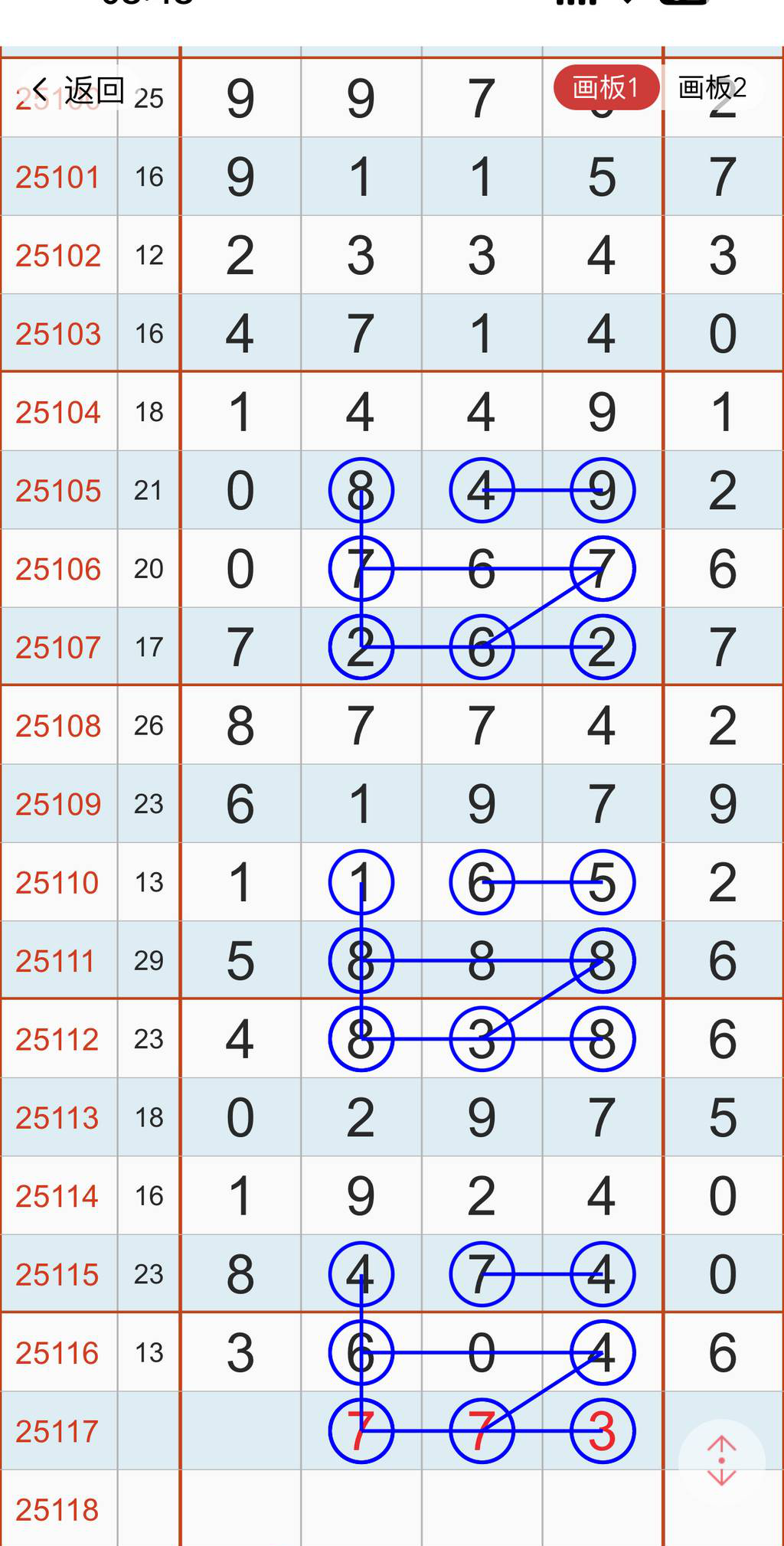Tap the circled 8 in row 25111
Image resolution: width=784 pixels, height=1546 pixels.
coord(361,961)
